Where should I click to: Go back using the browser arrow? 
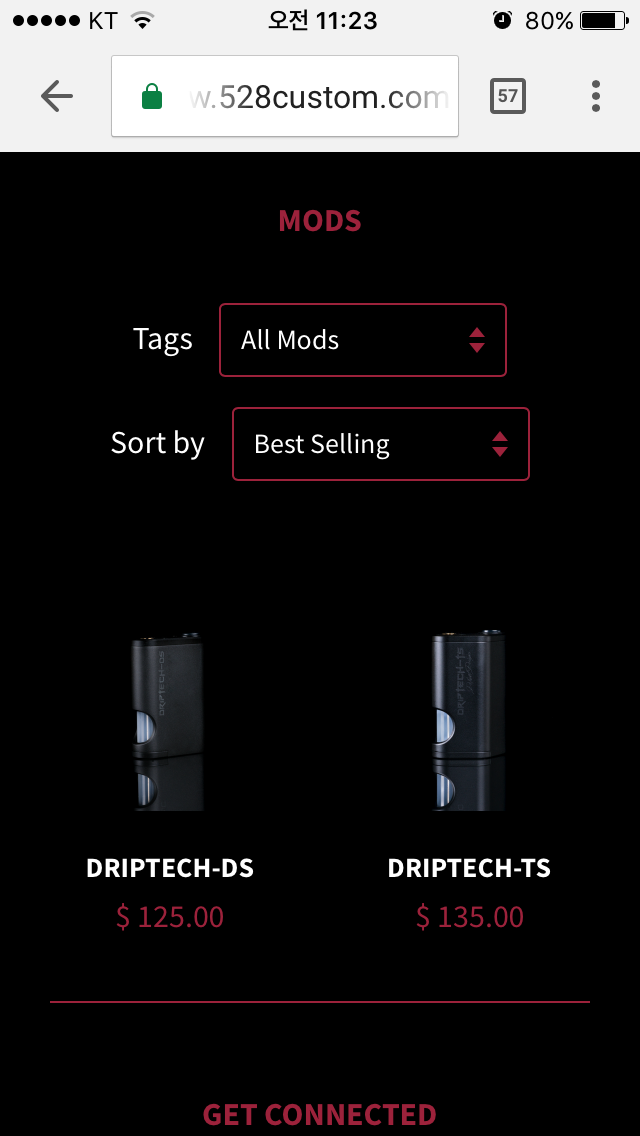pyautogui.click(x=57, y=96)
